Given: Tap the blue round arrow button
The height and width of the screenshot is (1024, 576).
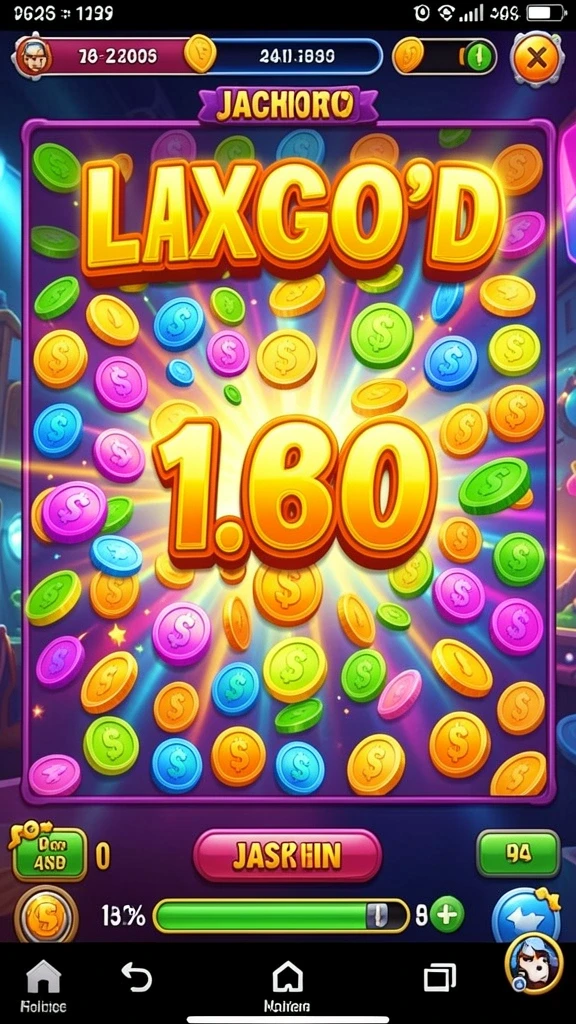Looking at the screenshot, I should tap(524, 916).
